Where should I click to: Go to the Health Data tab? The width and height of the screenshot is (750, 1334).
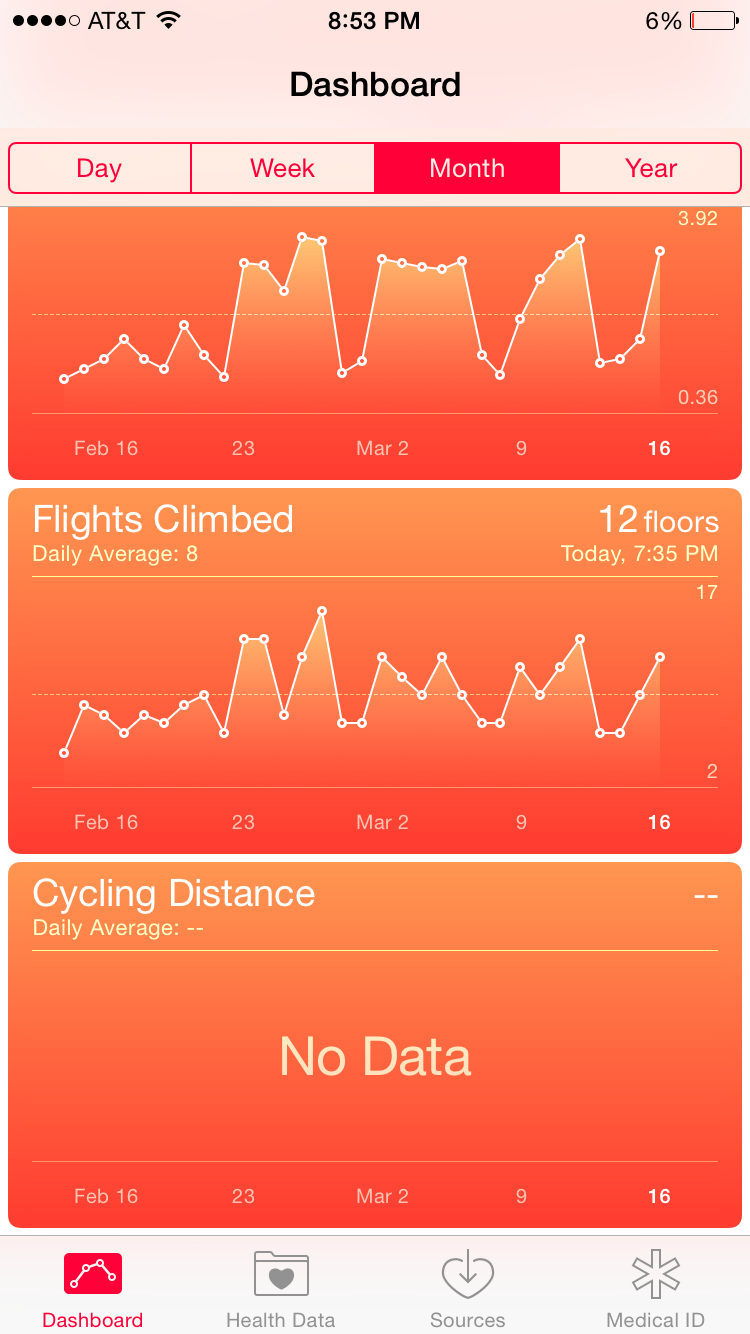click(x=281, y=1289)
